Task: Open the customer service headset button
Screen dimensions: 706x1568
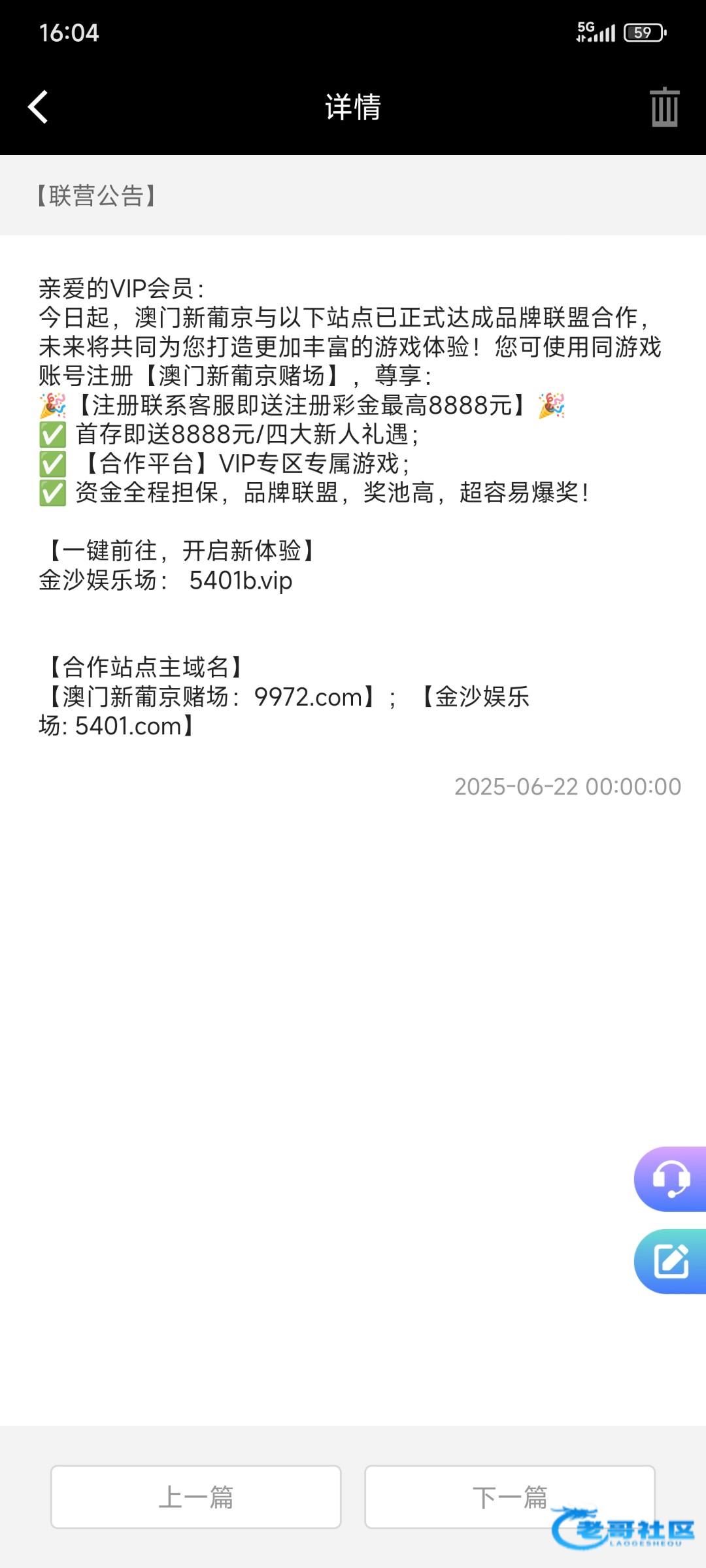Action: (670, 1179)
